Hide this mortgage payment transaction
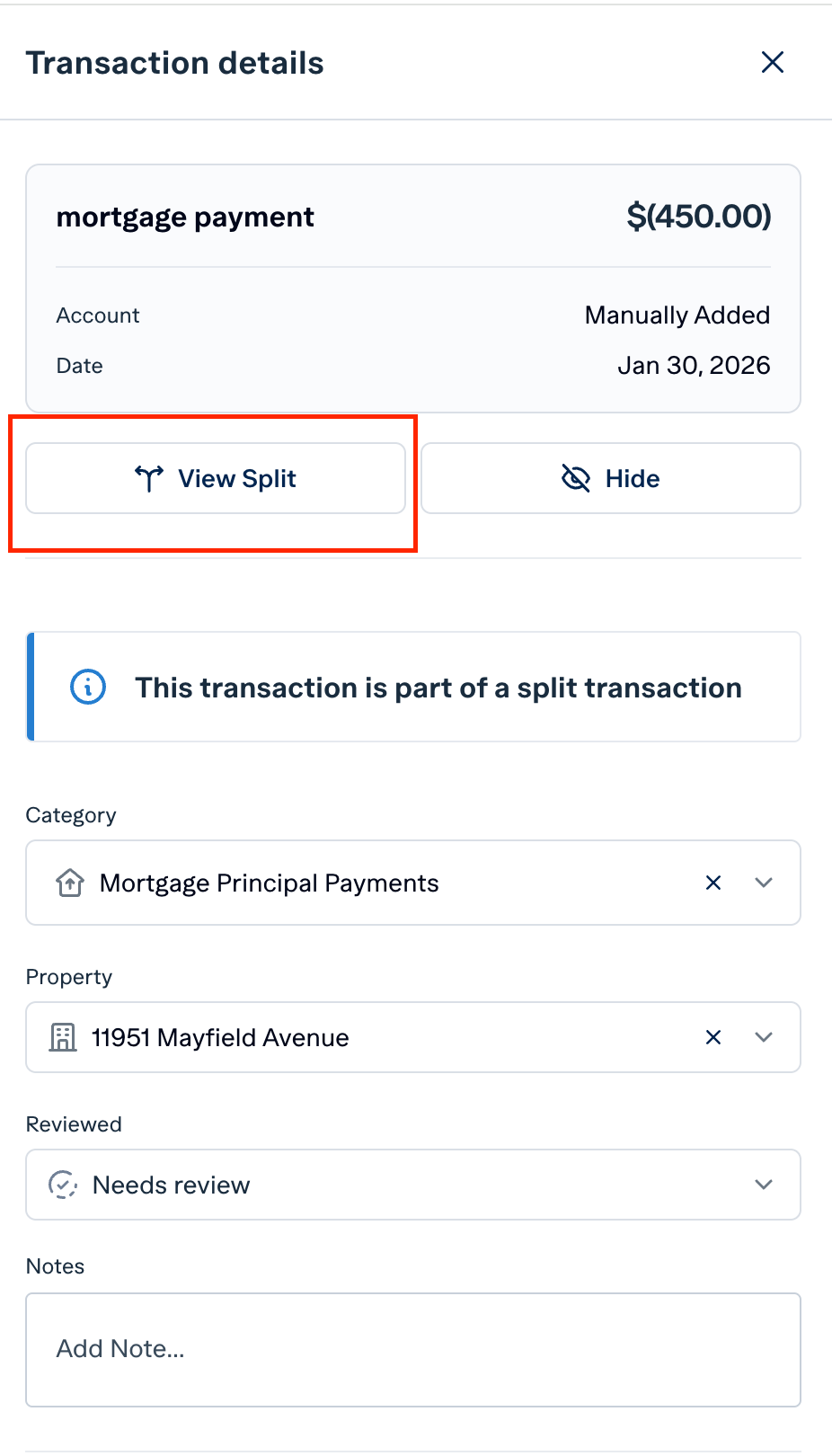 pos(610,478)
